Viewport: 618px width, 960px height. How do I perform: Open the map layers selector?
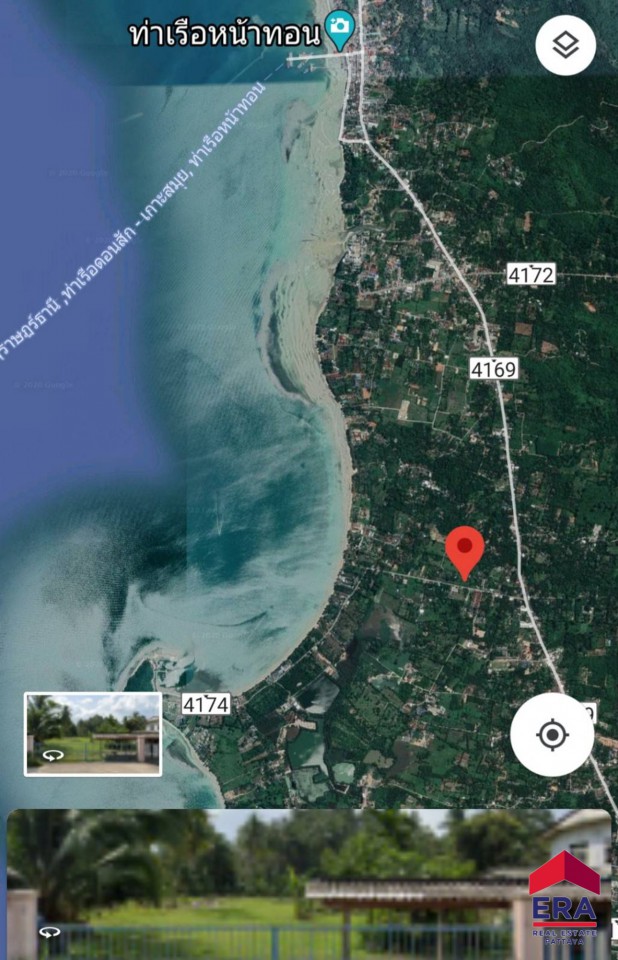coord(566,45)
